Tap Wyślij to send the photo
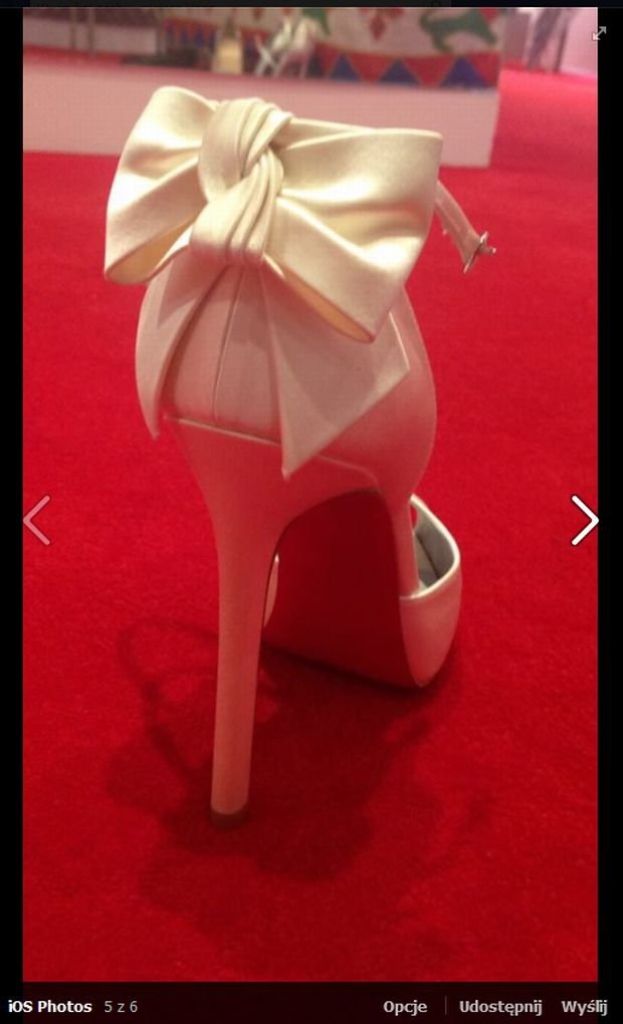623x1024 pixels. pos(584,1006)
